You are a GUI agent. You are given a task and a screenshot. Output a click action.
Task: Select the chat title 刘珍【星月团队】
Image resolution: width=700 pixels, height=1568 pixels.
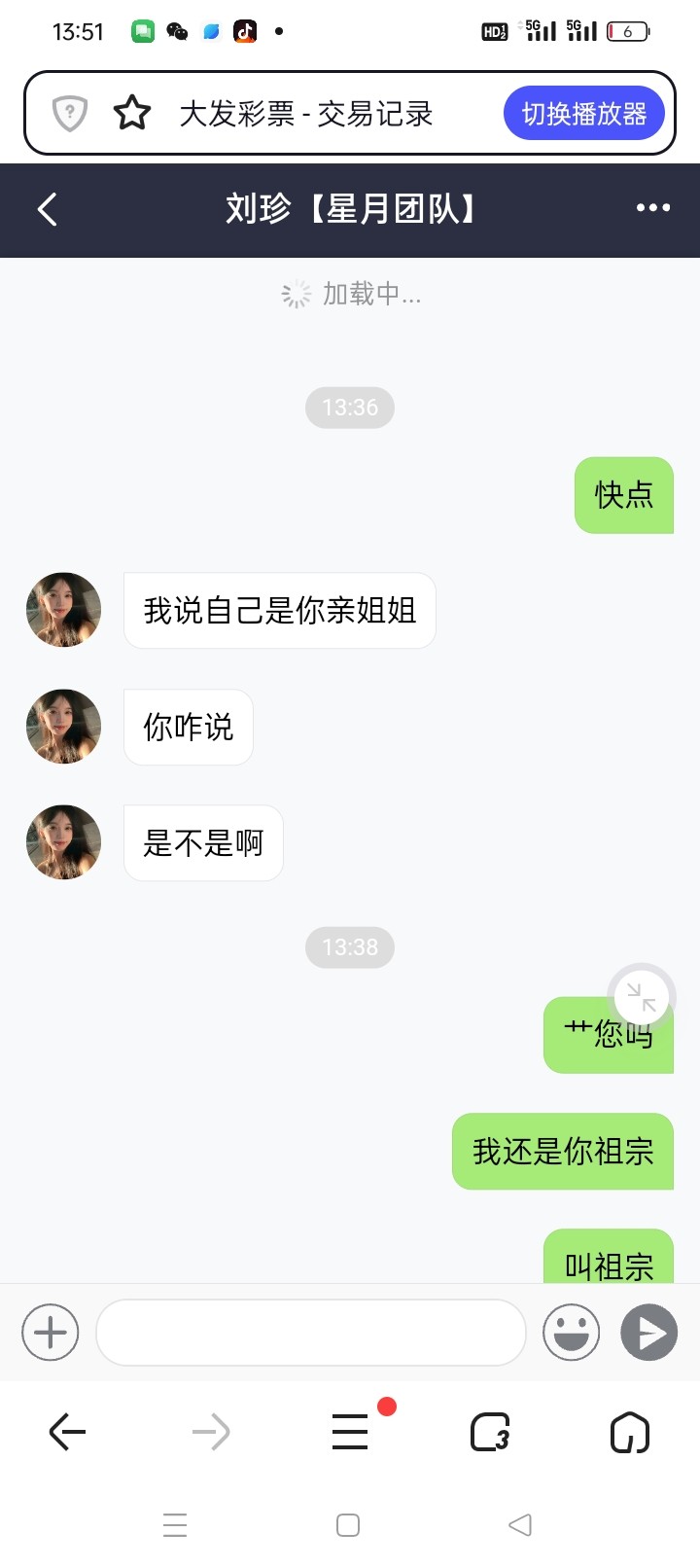click(350, 208)
